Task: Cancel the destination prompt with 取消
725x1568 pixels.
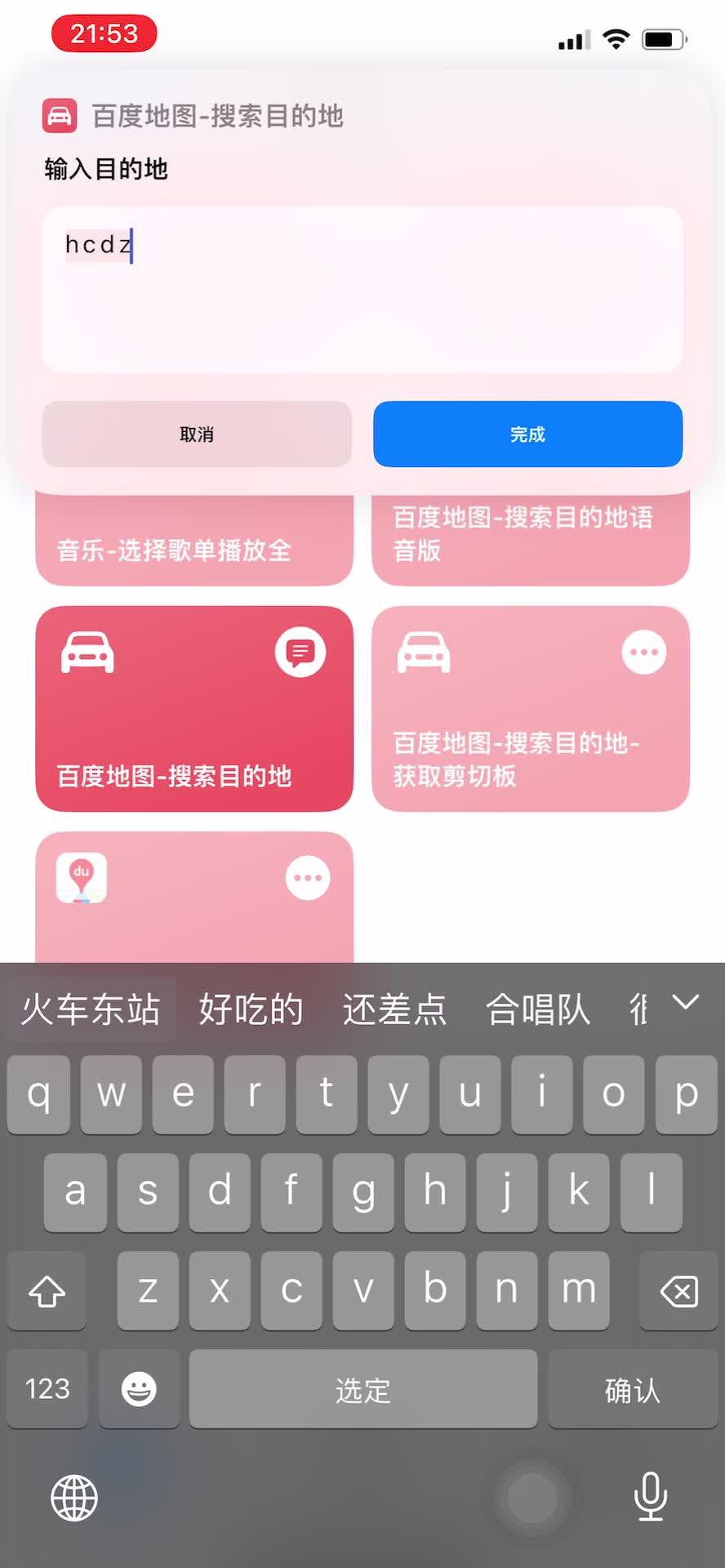Action: 197,434
